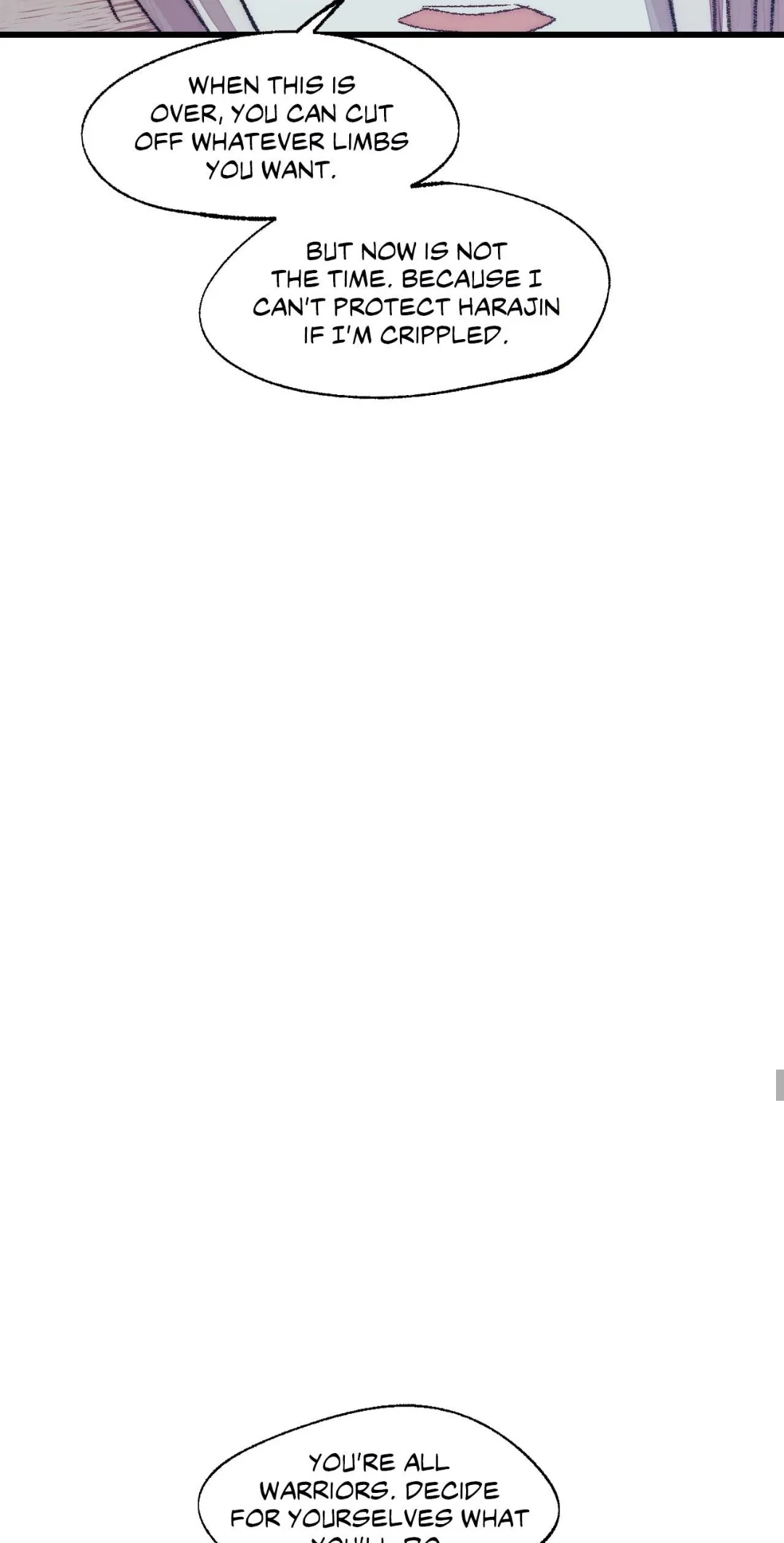Screen dimensions: 784x1543
Task: Tap the scrollbar handle on the right edge
Action: pyautogui.click(x=780, y=1085)
